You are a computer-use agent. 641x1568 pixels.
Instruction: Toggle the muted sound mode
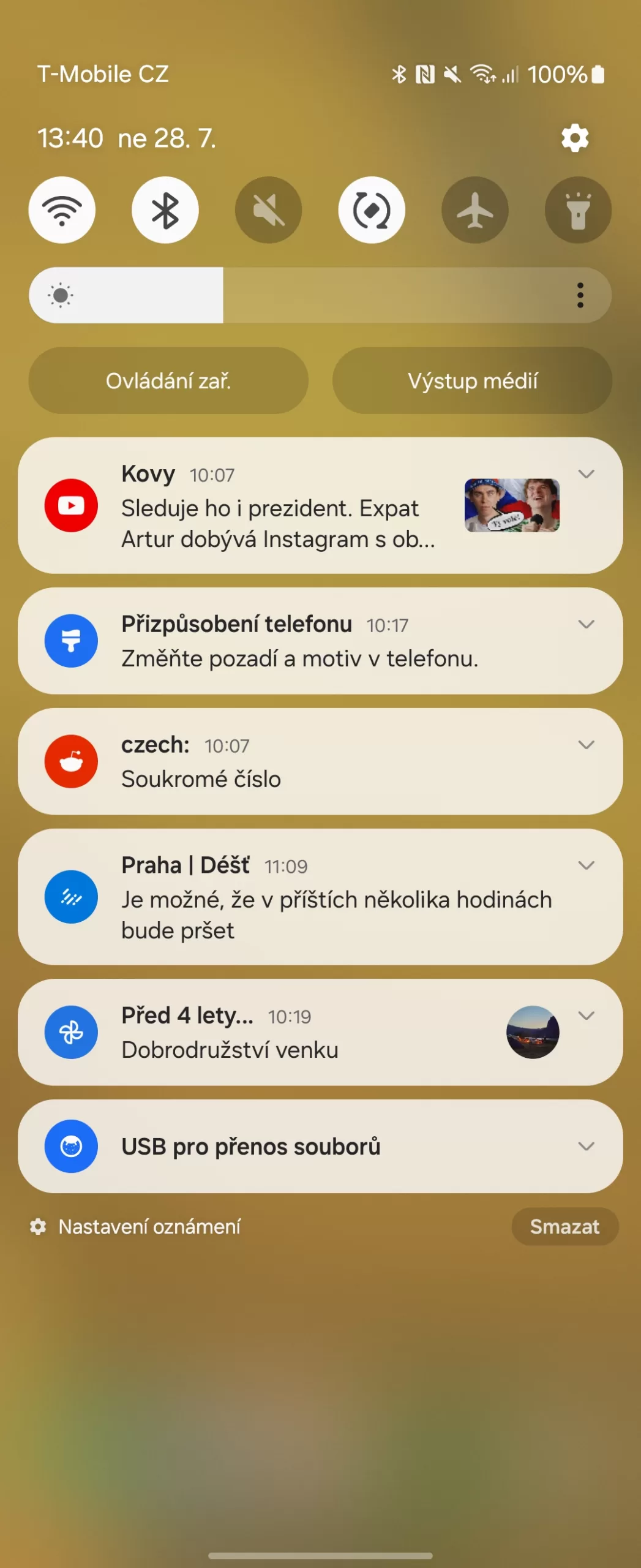pos(268,210)
